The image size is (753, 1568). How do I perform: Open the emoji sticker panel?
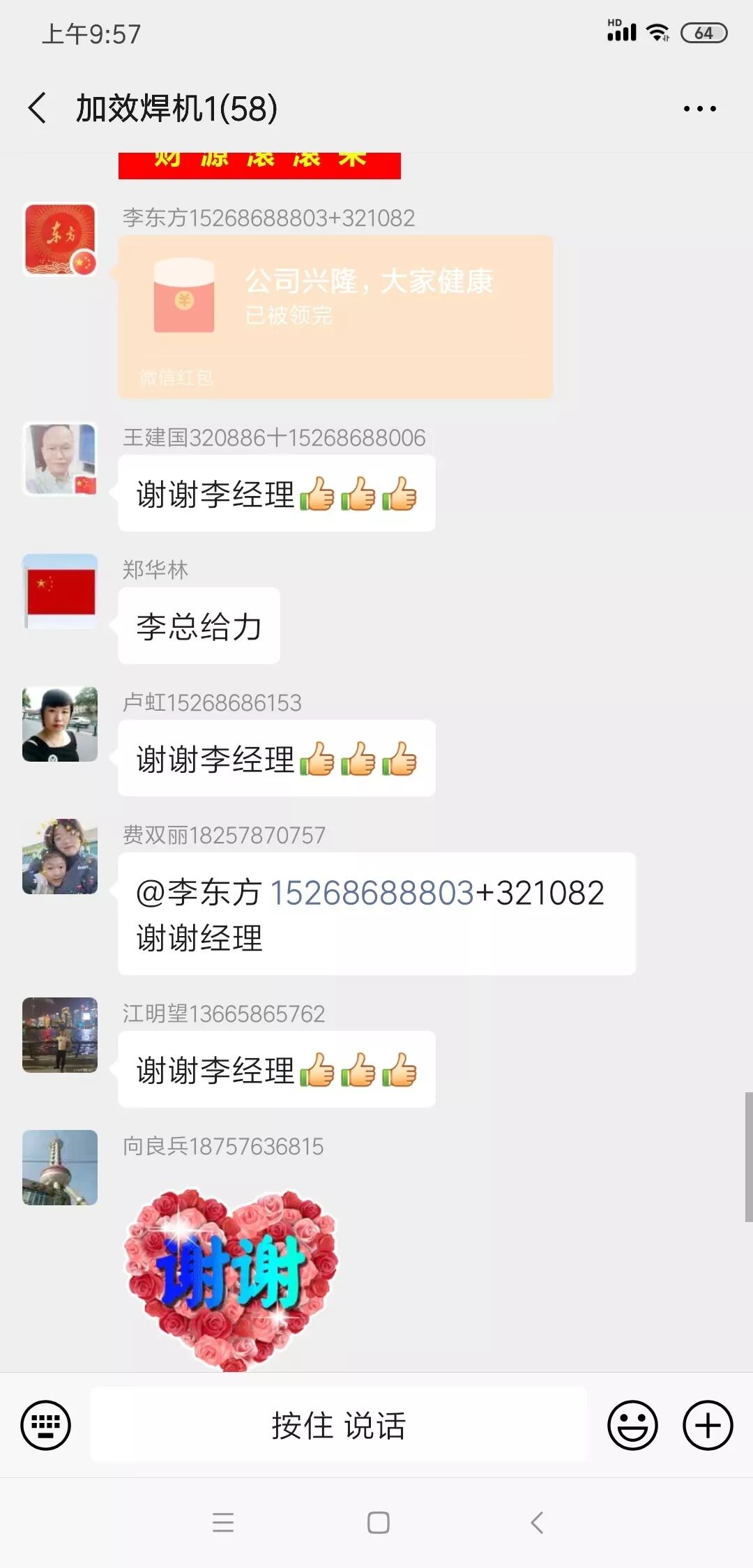pyautogui.click(x=632, y=1425)
